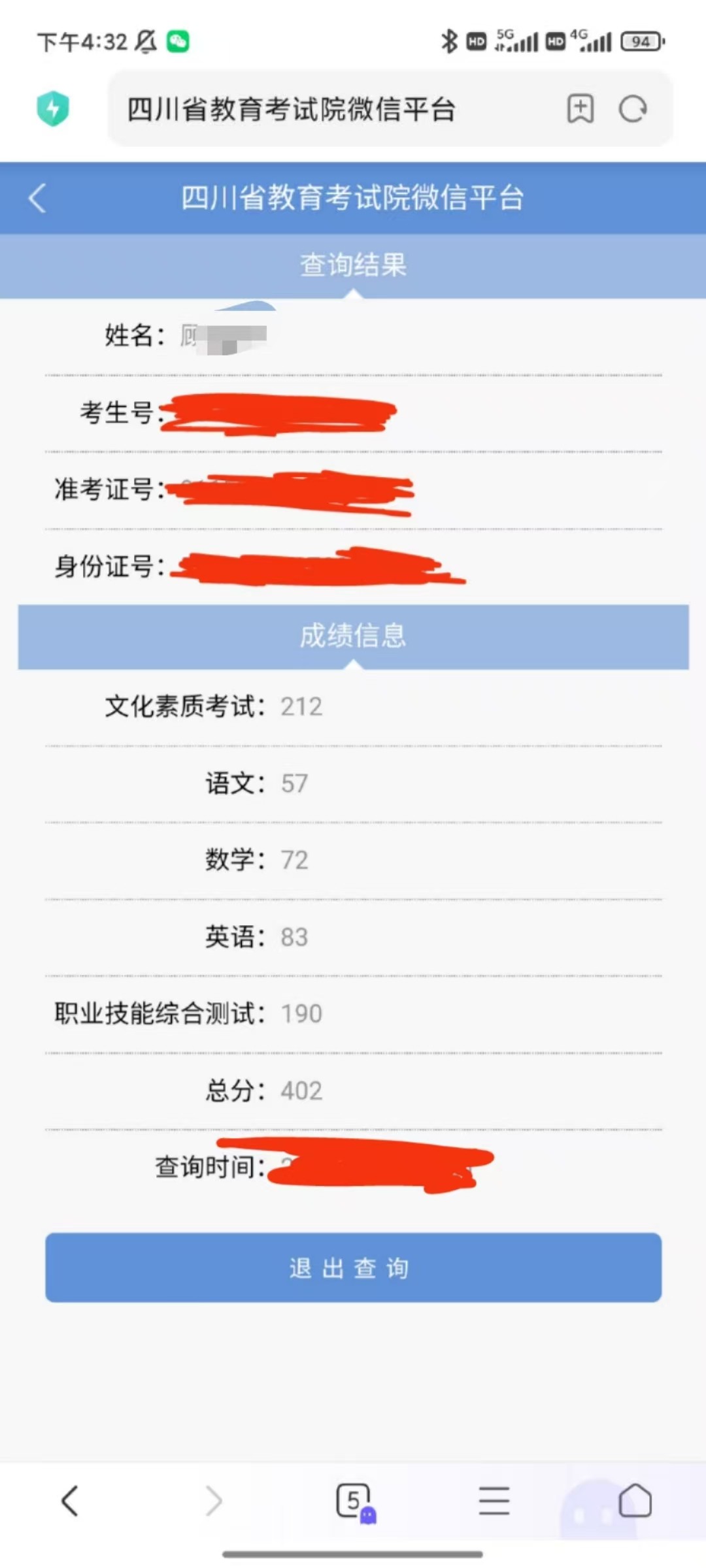Go forward with the browser's bottom forward arrow
The height and width of the screenshot is (1568, 706).
(214, 1501)
